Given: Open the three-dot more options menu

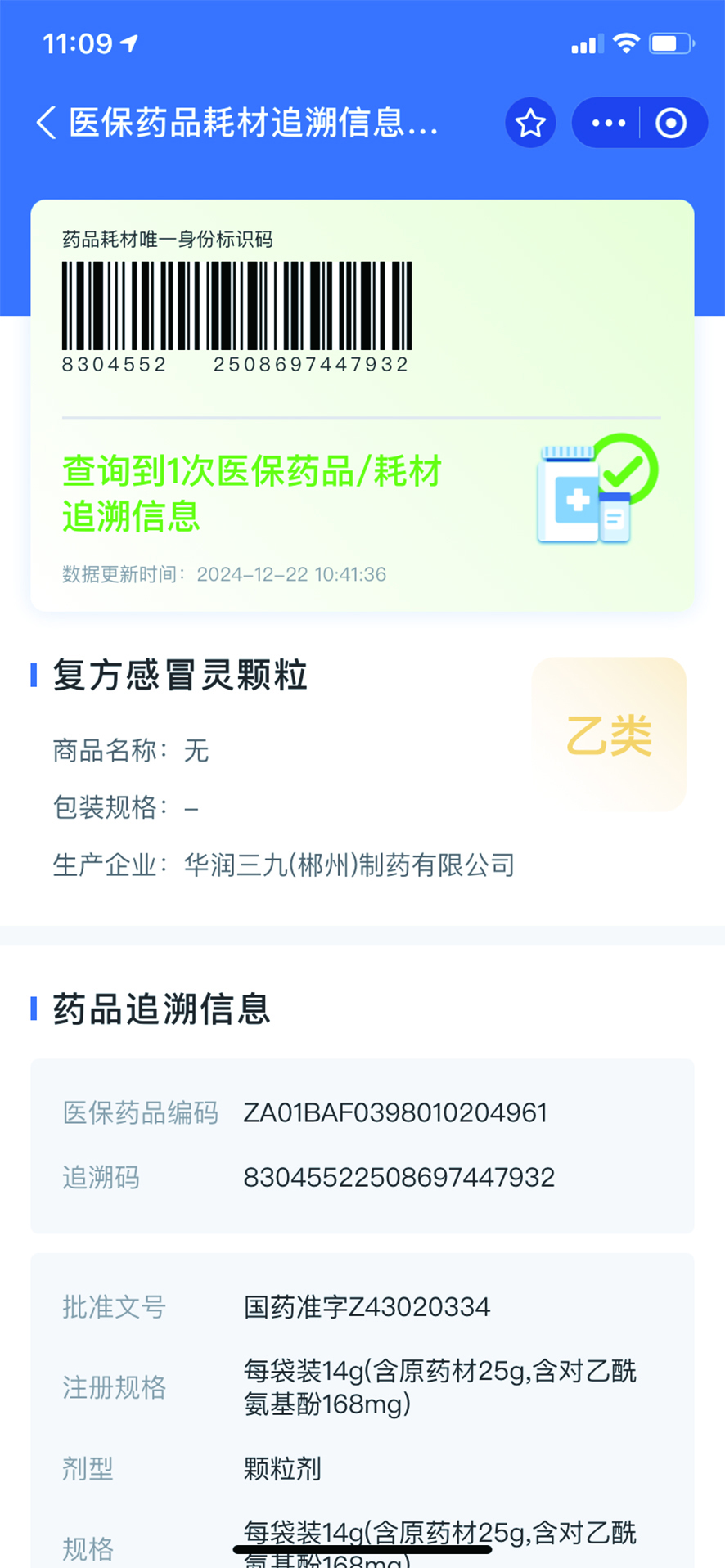Looking at the screenshot, I should tap(608, 123).
